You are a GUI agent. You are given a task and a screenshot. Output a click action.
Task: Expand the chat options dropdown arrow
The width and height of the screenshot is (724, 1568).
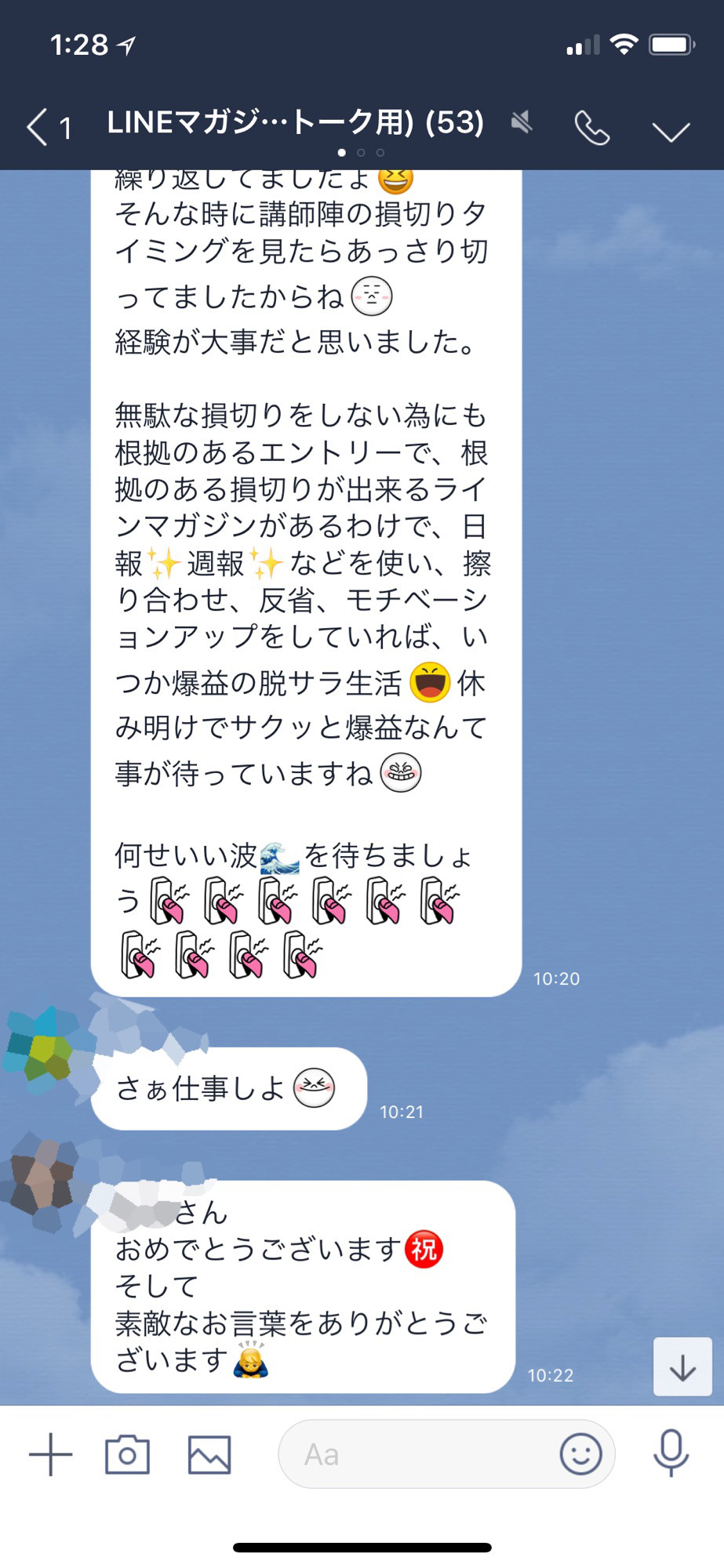click(x=671, y=130)
